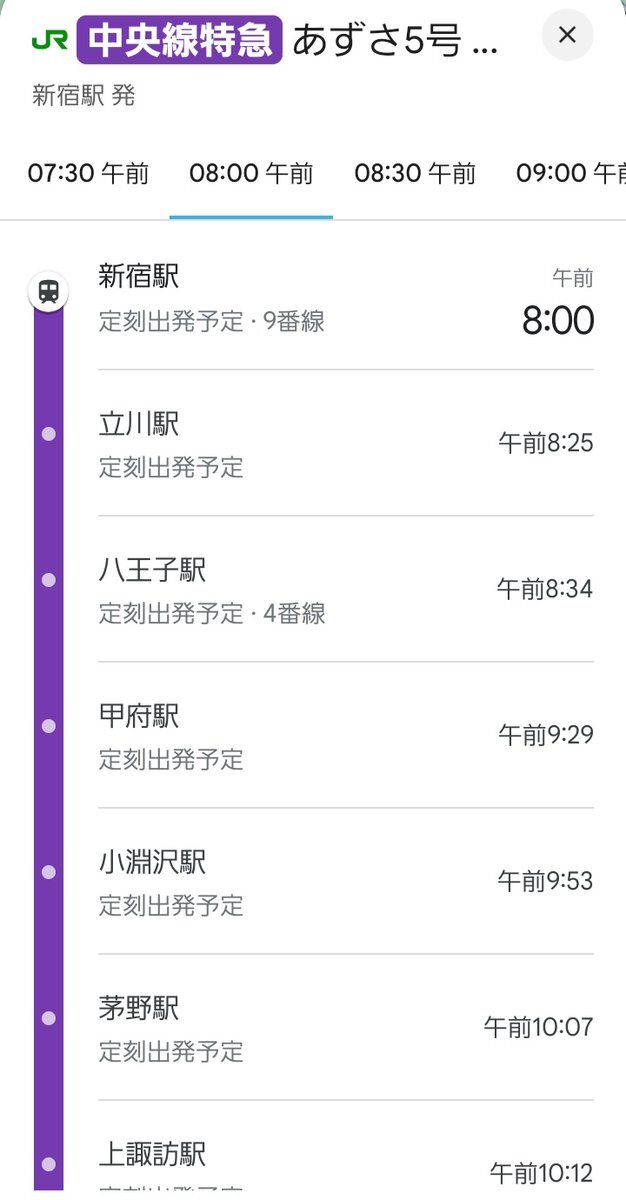Select the 茅野駅 stop row
Screen dimensions: 626x1200
tap(345, 1027)
